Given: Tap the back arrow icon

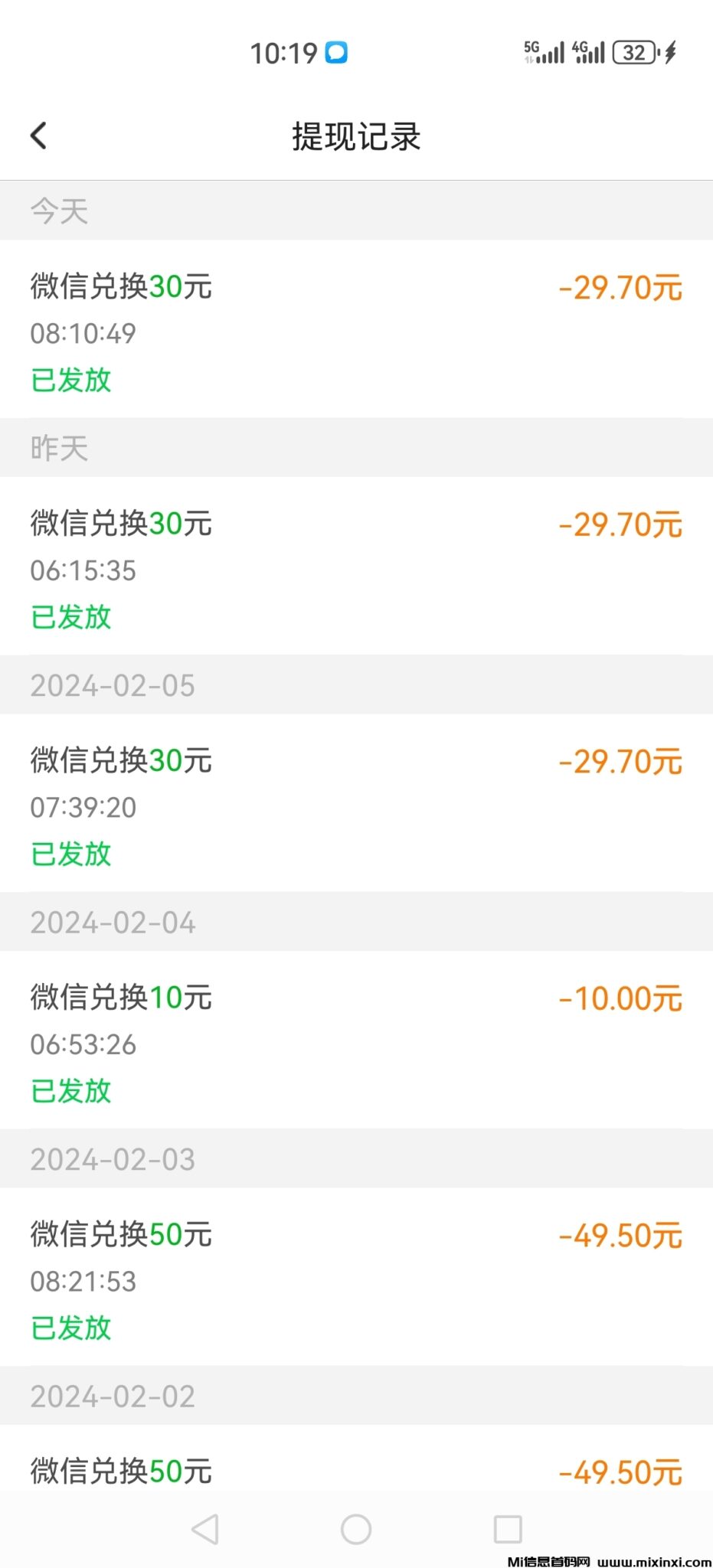Looking at the screenshot, I should coord(38,135).
